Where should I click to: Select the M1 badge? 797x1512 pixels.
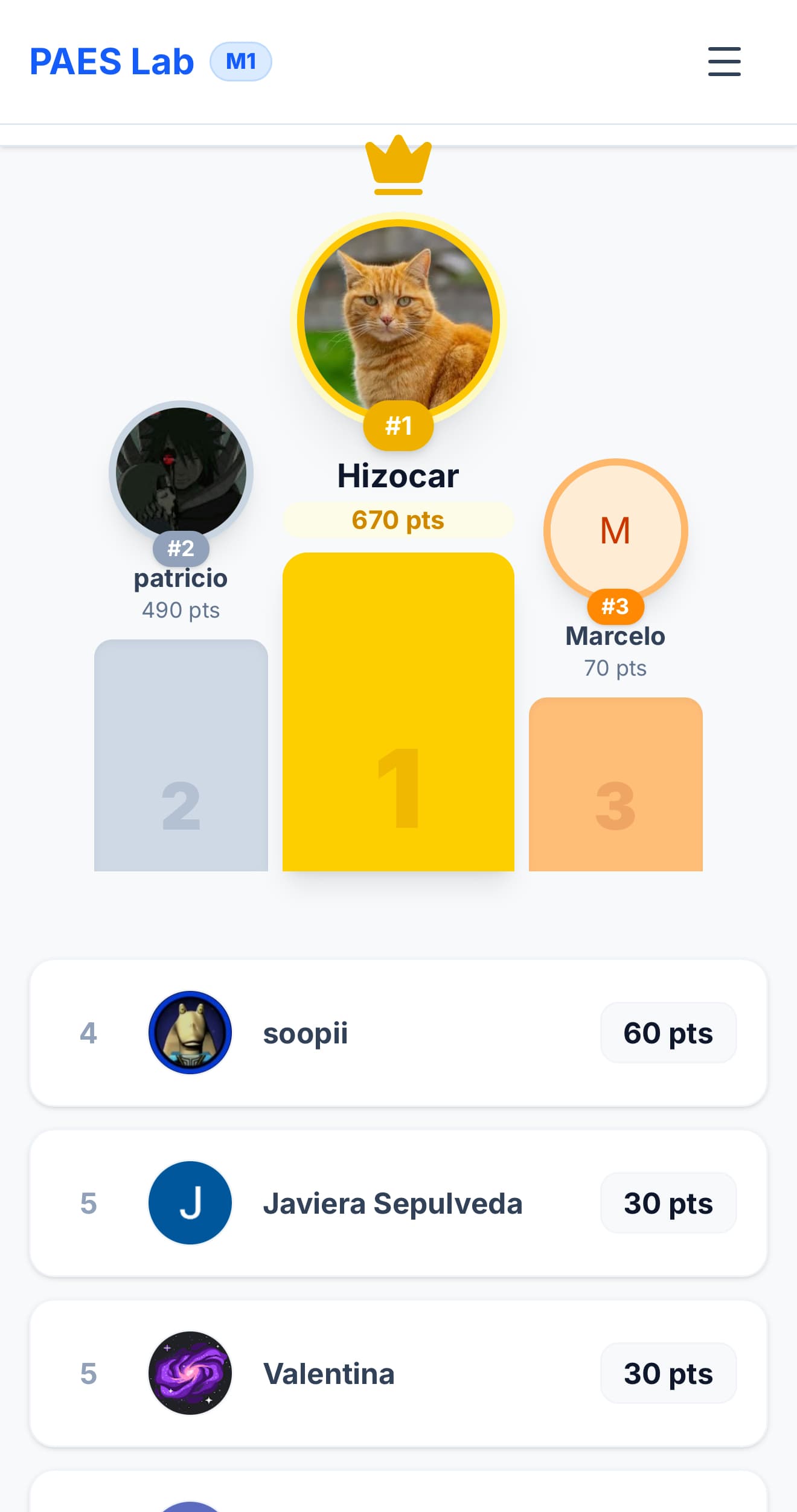pos(240,62)
